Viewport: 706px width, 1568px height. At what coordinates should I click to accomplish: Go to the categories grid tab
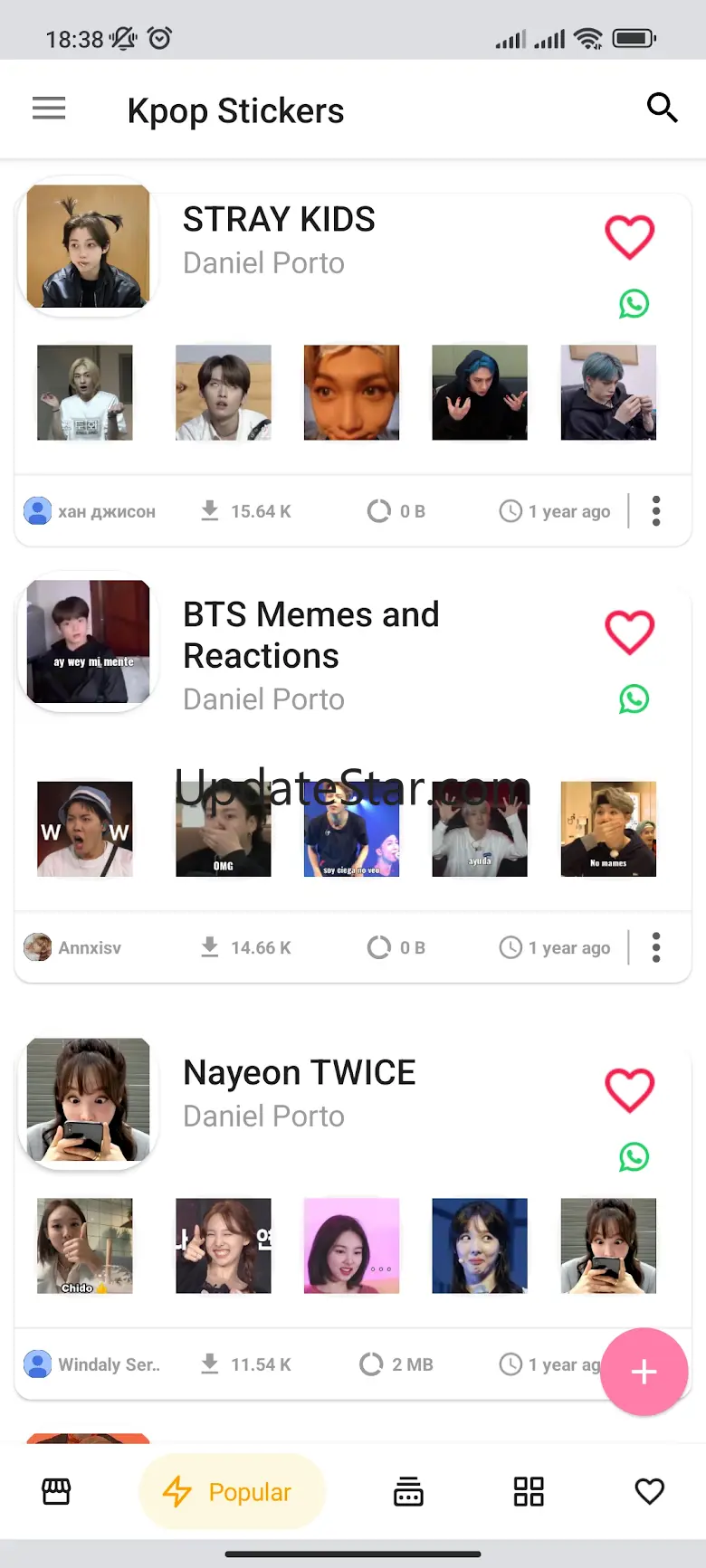pos(529,1491)
